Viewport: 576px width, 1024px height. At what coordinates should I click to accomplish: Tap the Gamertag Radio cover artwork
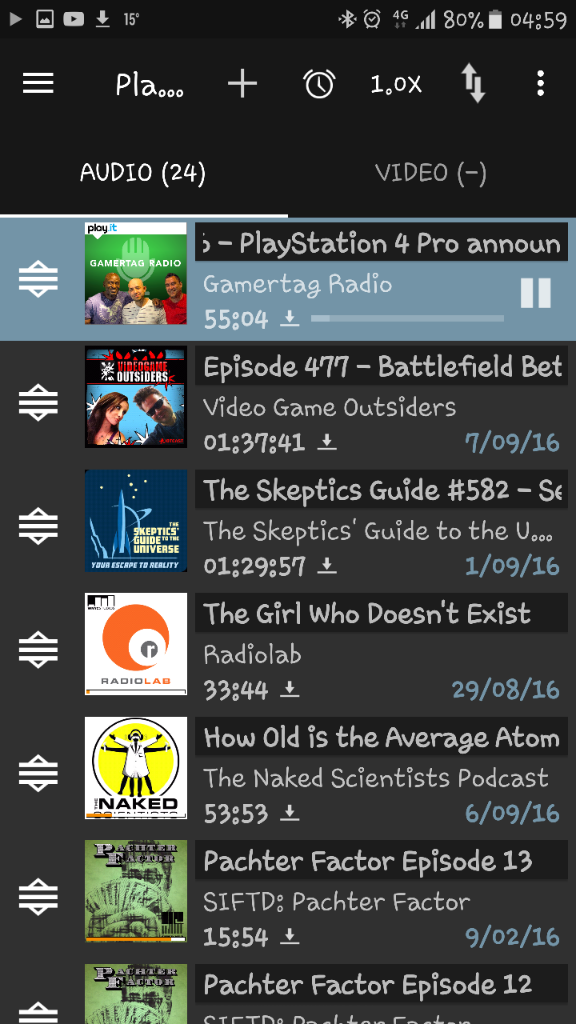click(x=136, y=274)
